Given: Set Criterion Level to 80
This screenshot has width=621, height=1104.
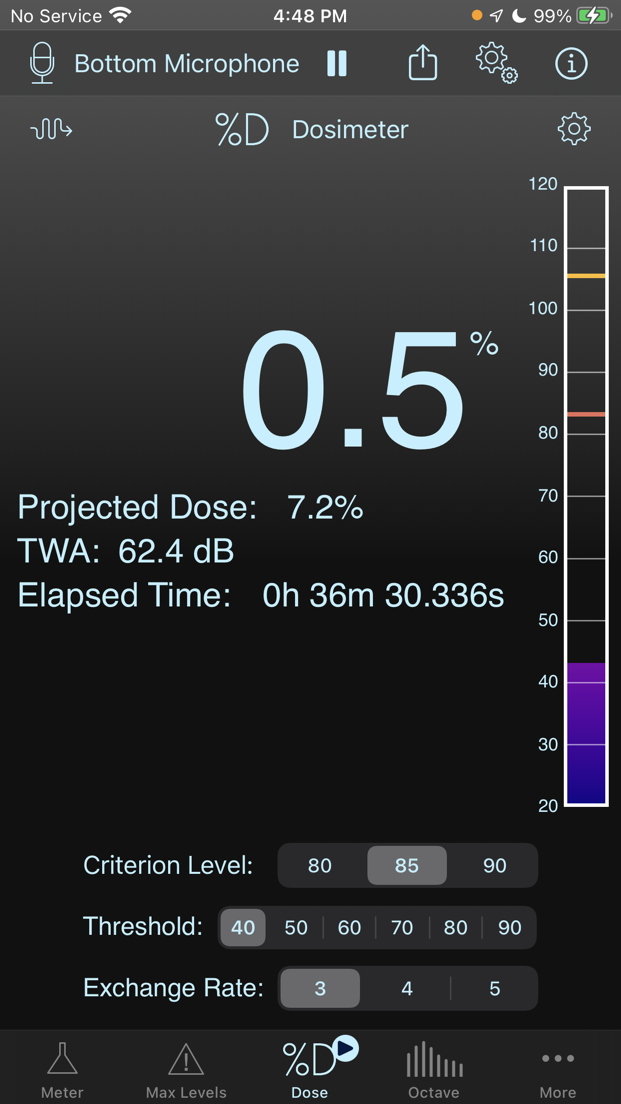Looking at the screenshot, I should 320,866.
